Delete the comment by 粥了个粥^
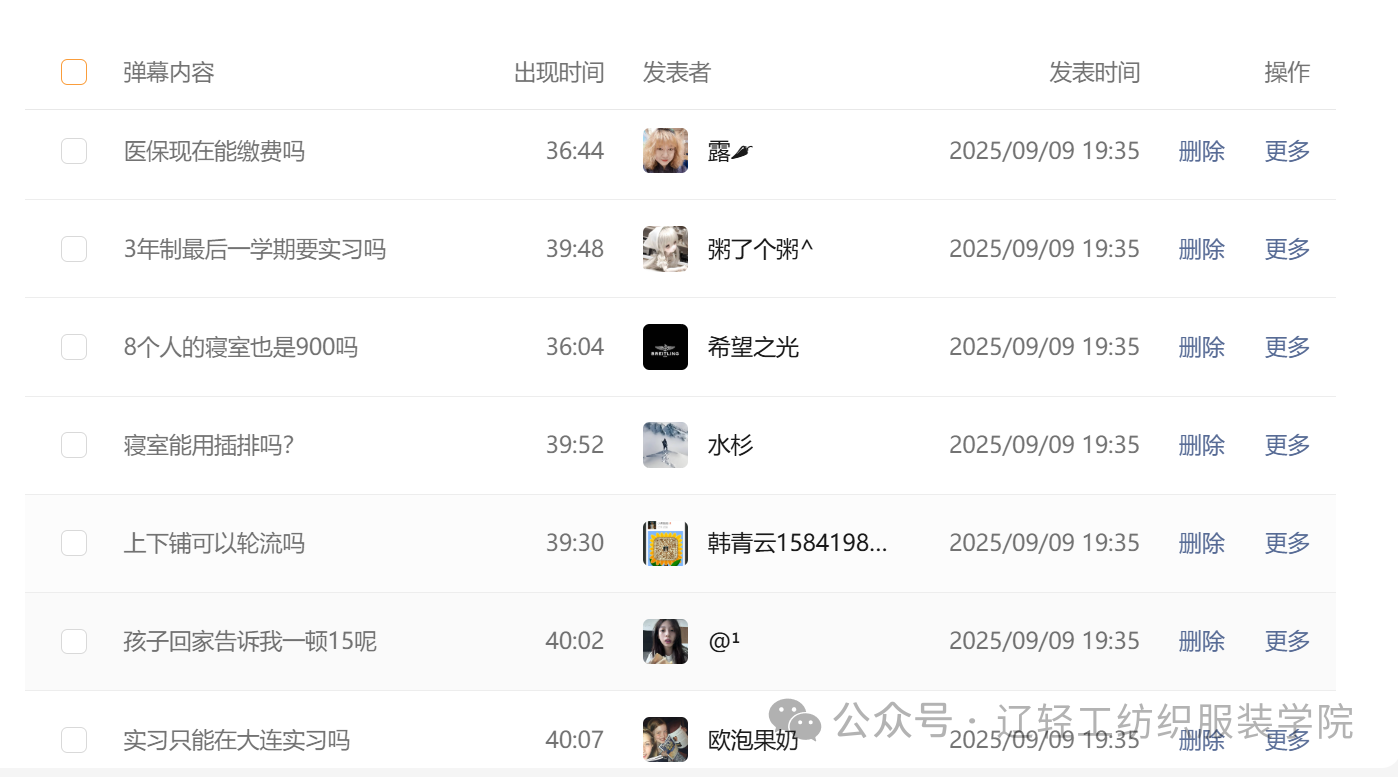Image resolution: width=1398 pixels, height=777 pixels. point(1201,249)
